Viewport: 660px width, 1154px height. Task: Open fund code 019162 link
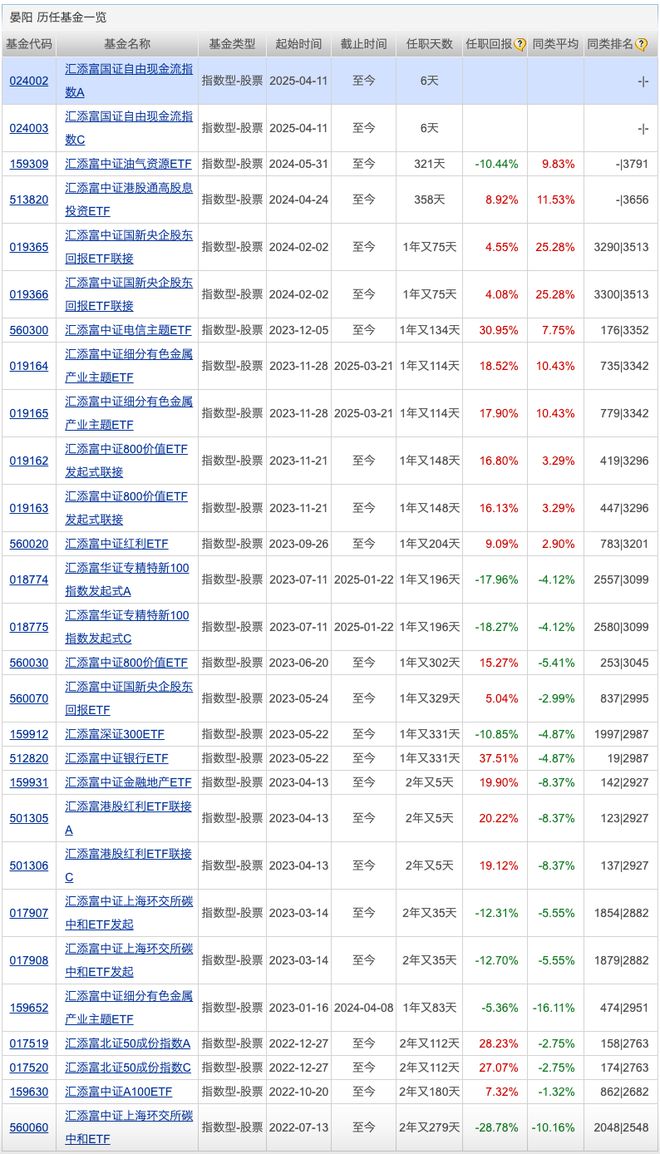point(29,461)
